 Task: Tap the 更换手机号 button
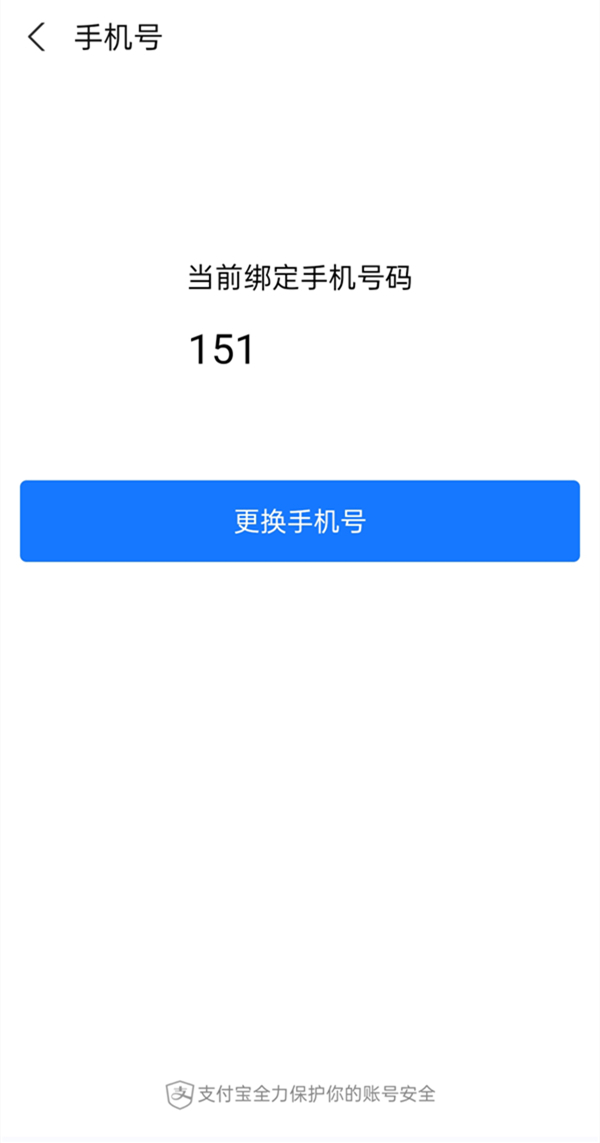pos(300,521)
